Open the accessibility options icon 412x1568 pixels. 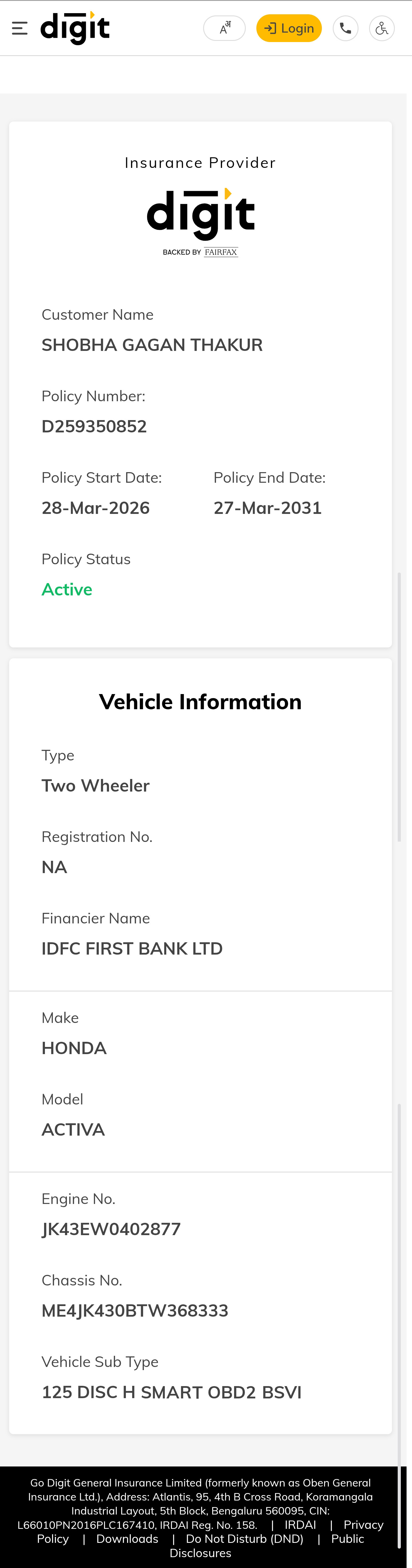click(x=382, y=29)
